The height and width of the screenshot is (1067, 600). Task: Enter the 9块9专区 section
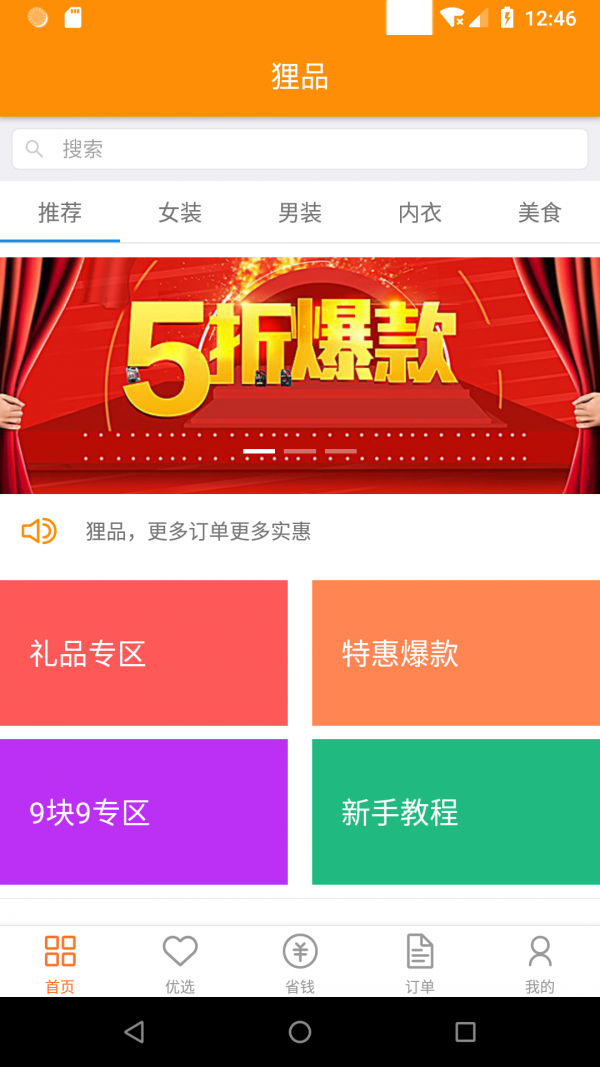144,812
